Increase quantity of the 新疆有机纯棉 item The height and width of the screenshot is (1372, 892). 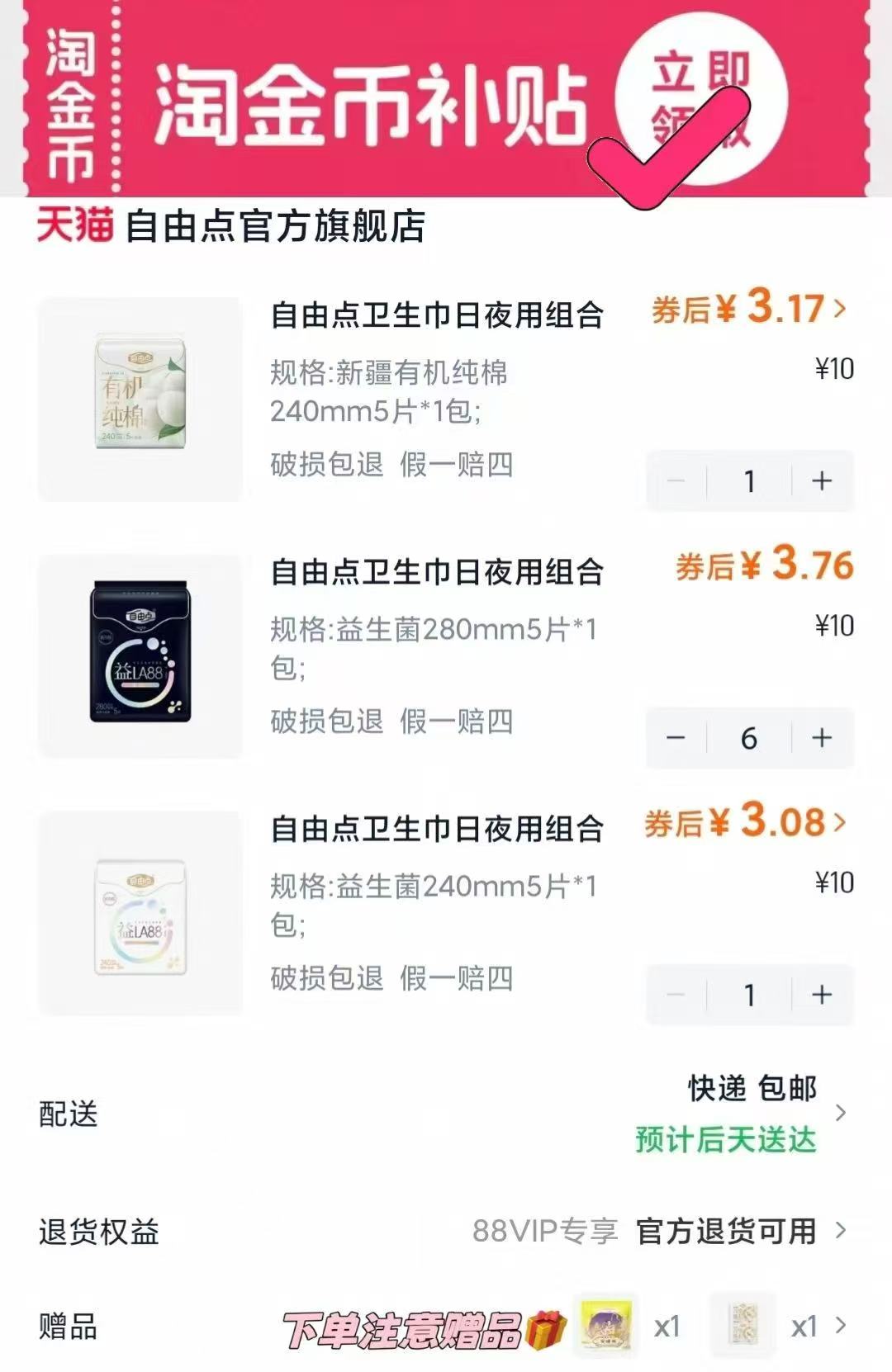(821, 481)
